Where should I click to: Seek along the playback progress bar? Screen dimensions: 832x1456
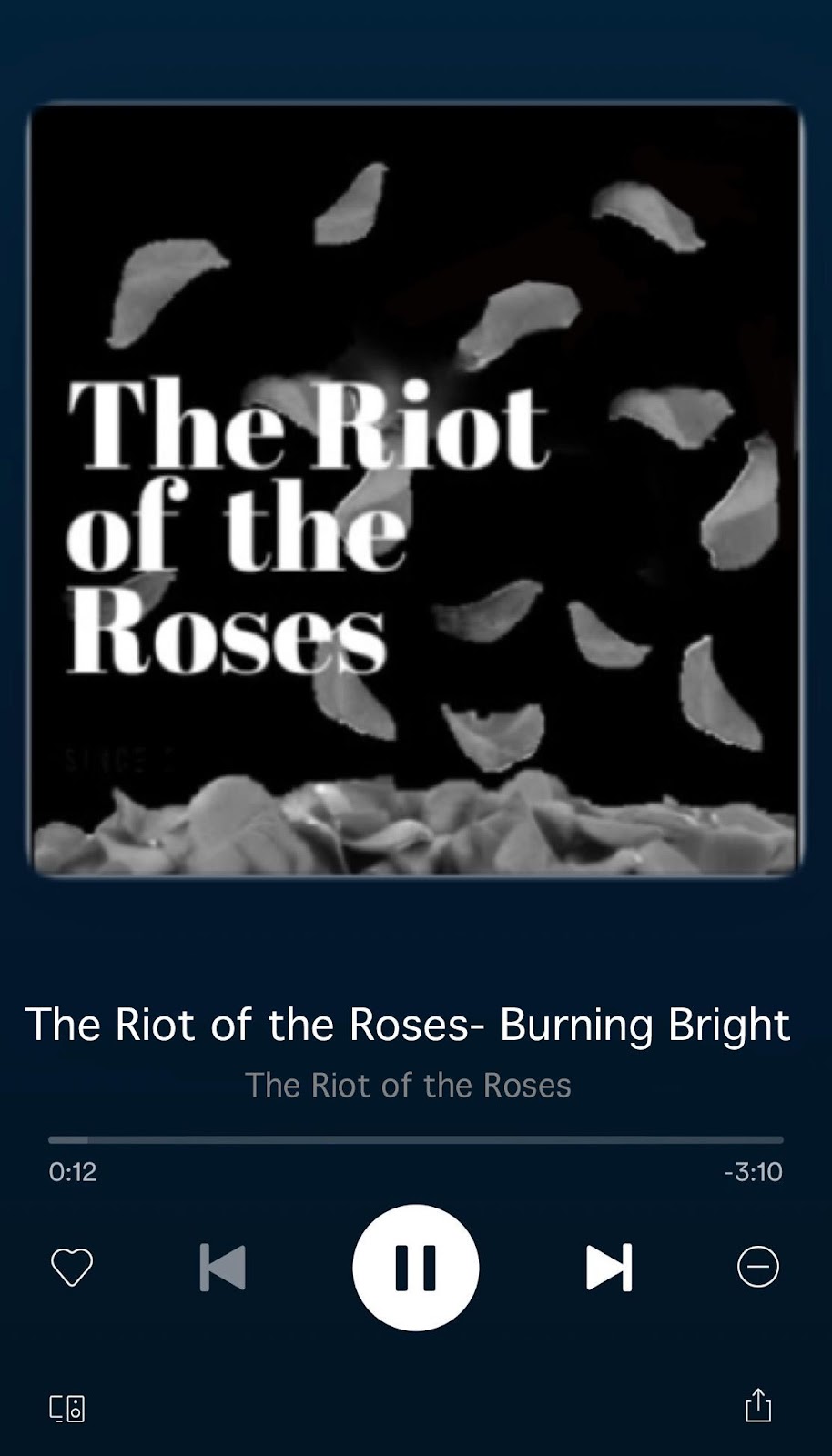[415, 1139]
